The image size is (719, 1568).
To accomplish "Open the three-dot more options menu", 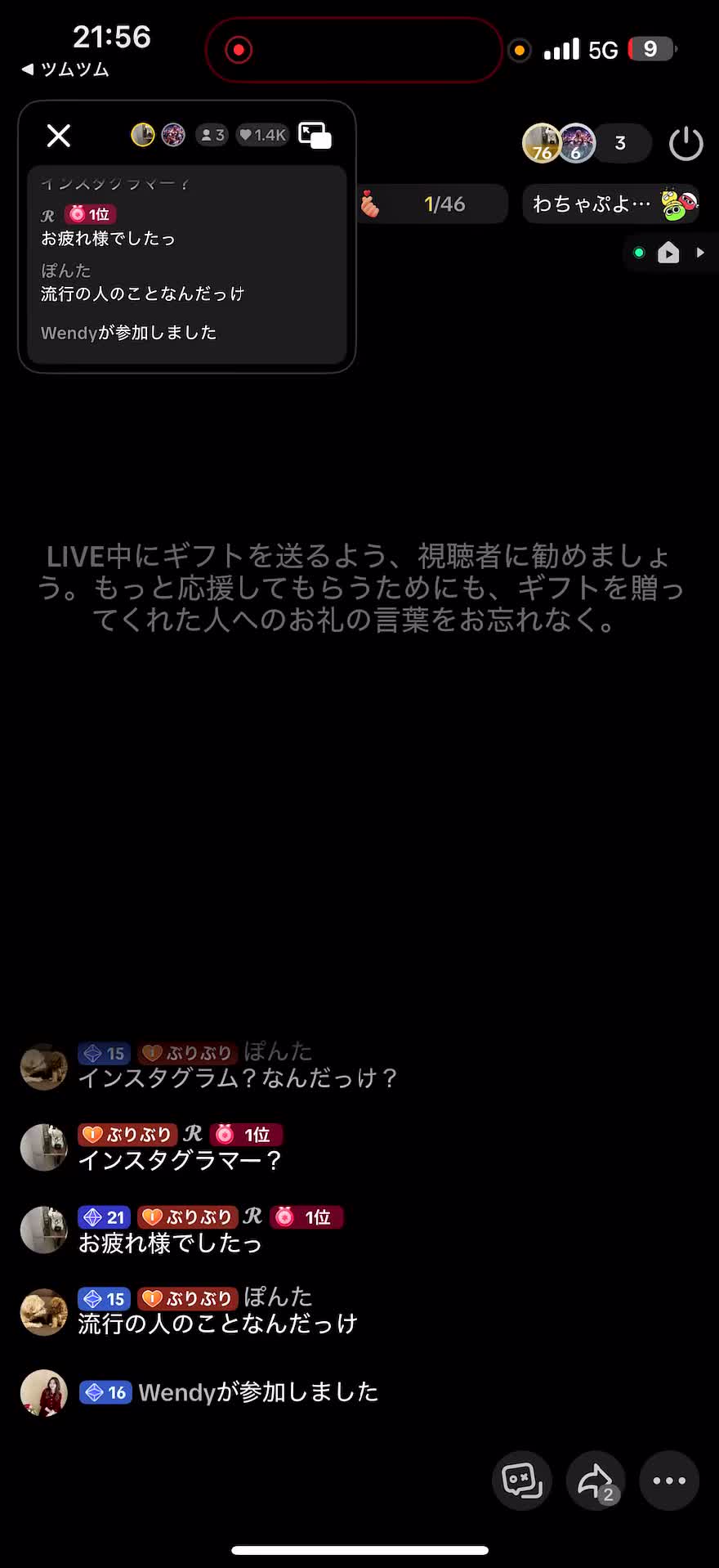I will coord(669,1481).
